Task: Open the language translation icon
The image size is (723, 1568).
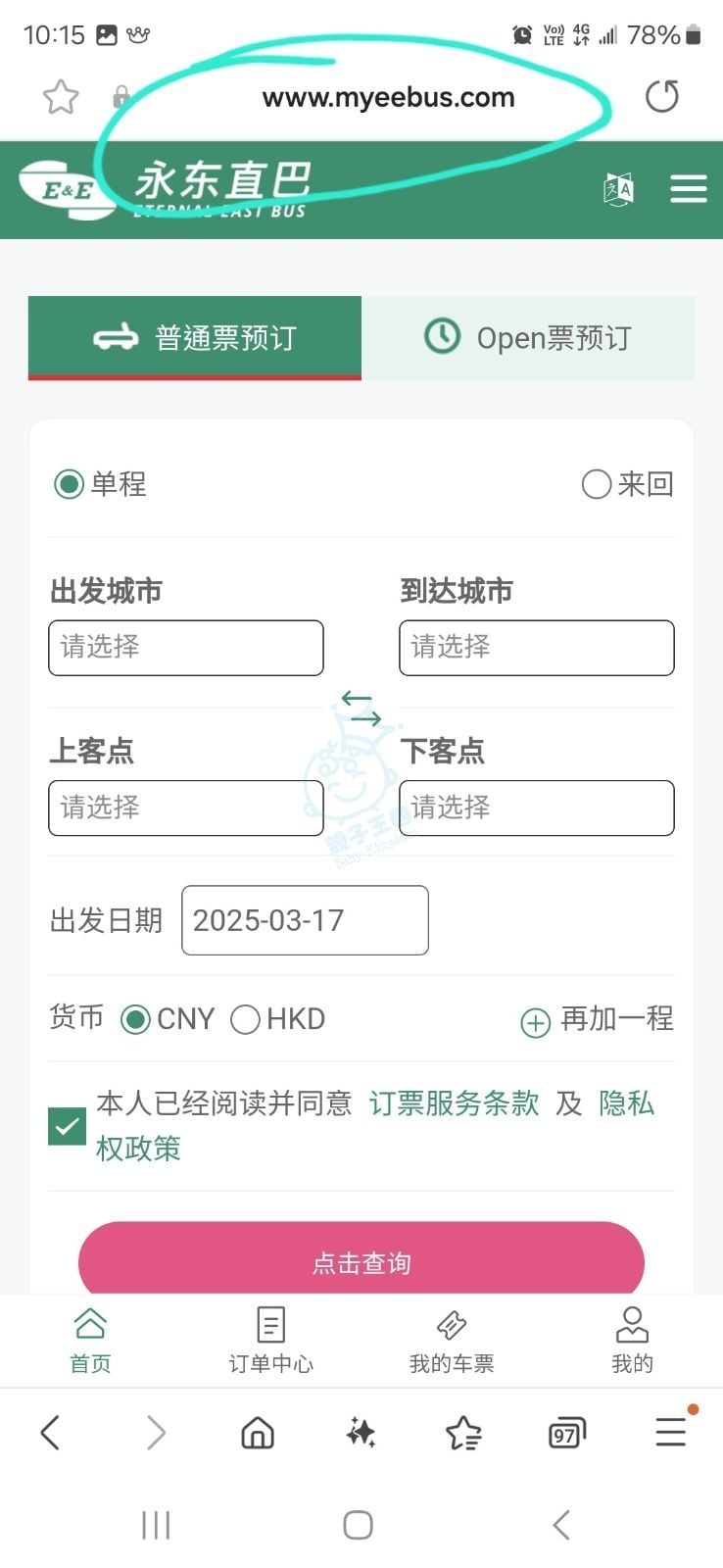Action: (618, 188)
